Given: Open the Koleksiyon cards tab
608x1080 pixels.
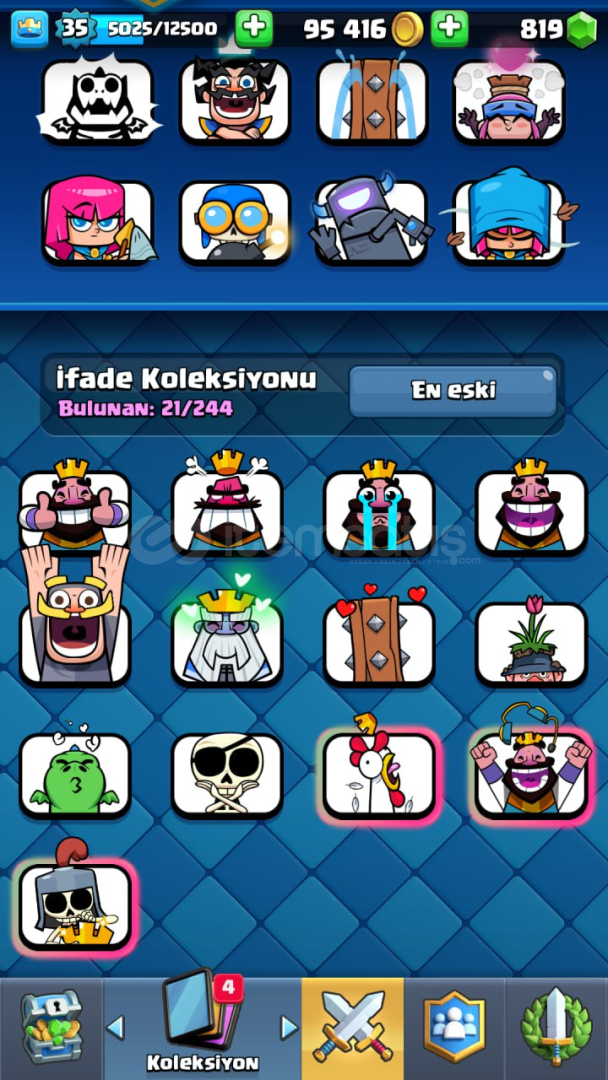Looking at the screenshot, I should tap(202, 1028).
